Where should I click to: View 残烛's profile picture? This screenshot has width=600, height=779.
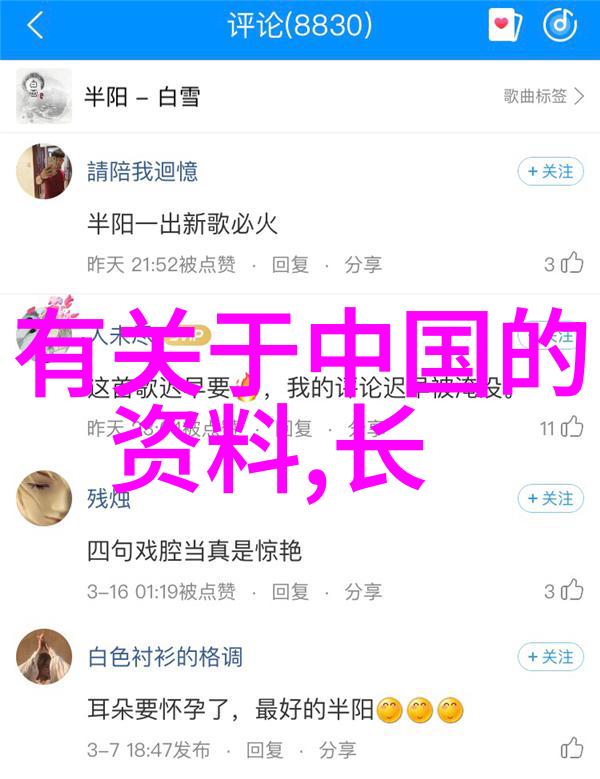click(44, 498)
